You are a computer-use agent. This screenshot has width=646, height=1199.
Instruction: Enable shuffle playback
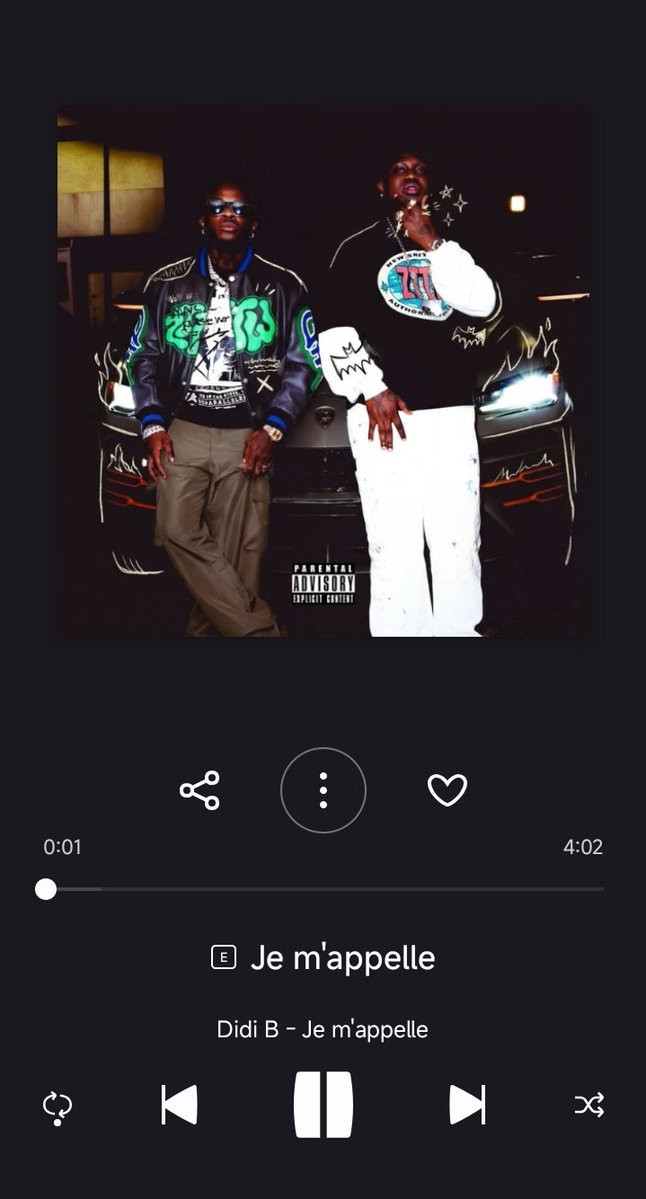(x=589, y=1105)
